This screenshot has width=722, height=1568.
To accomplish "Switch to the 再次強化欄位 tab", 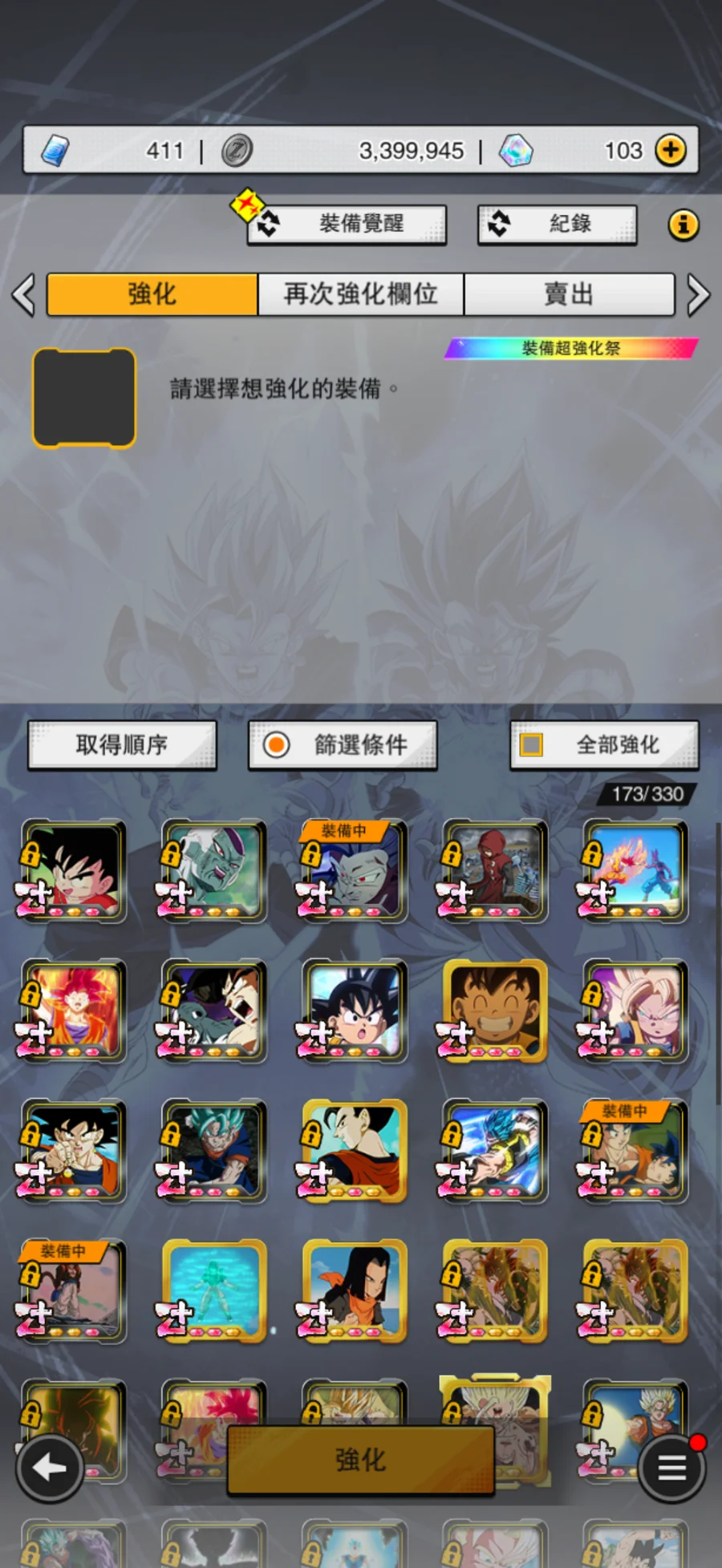I will pyautogui.click(x=360, y=294).
